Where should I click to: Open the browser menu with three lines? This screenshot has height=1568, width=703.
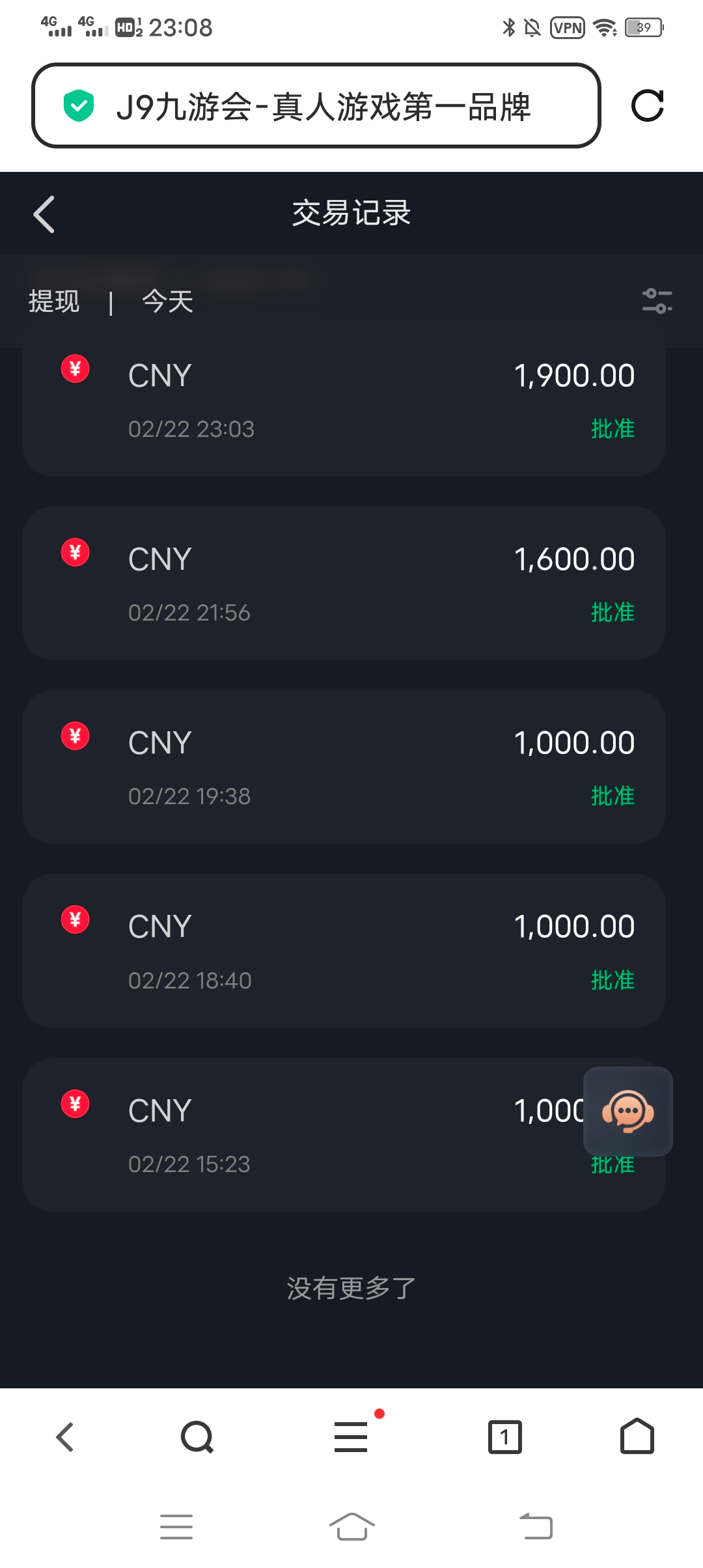coord(351,1437)
